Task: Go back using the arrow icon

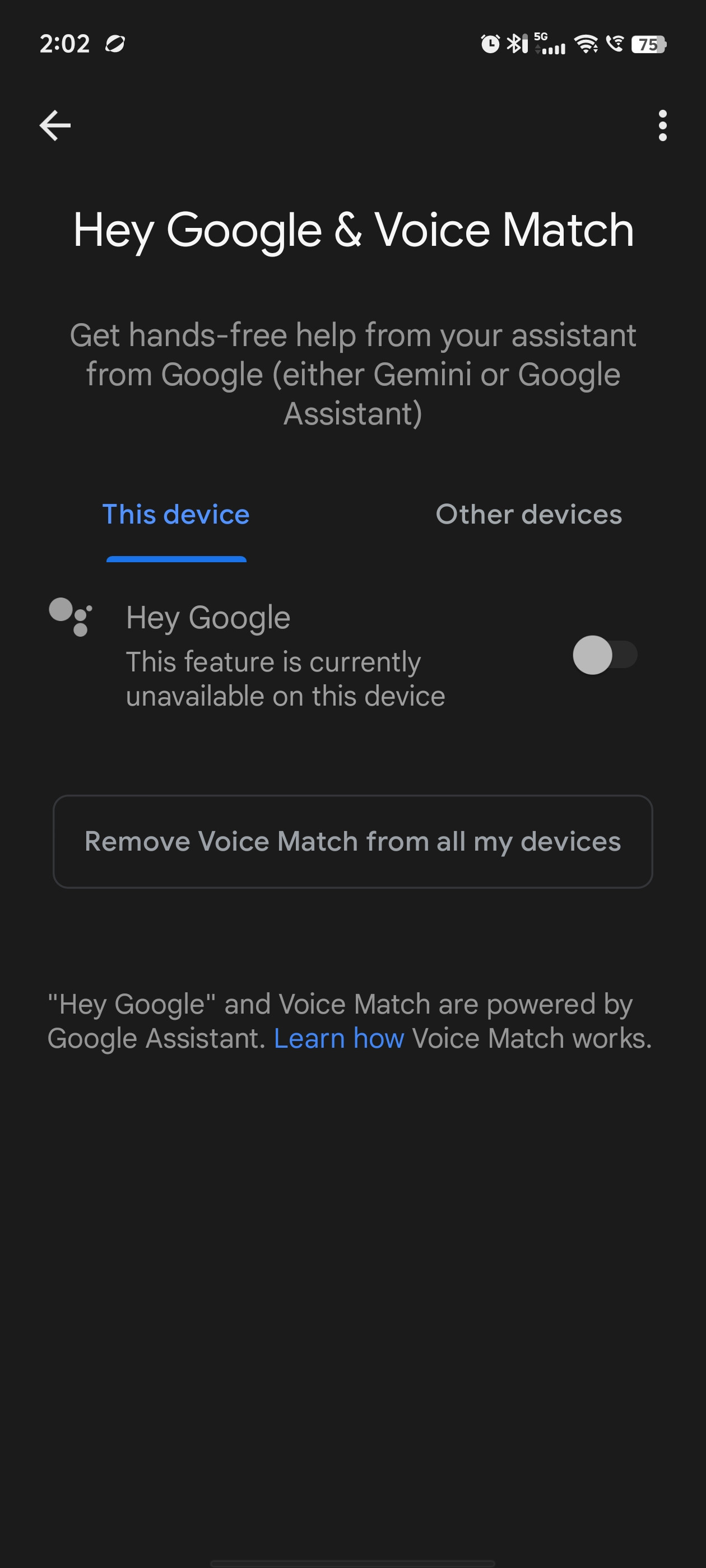Action: tap(55, 125)
